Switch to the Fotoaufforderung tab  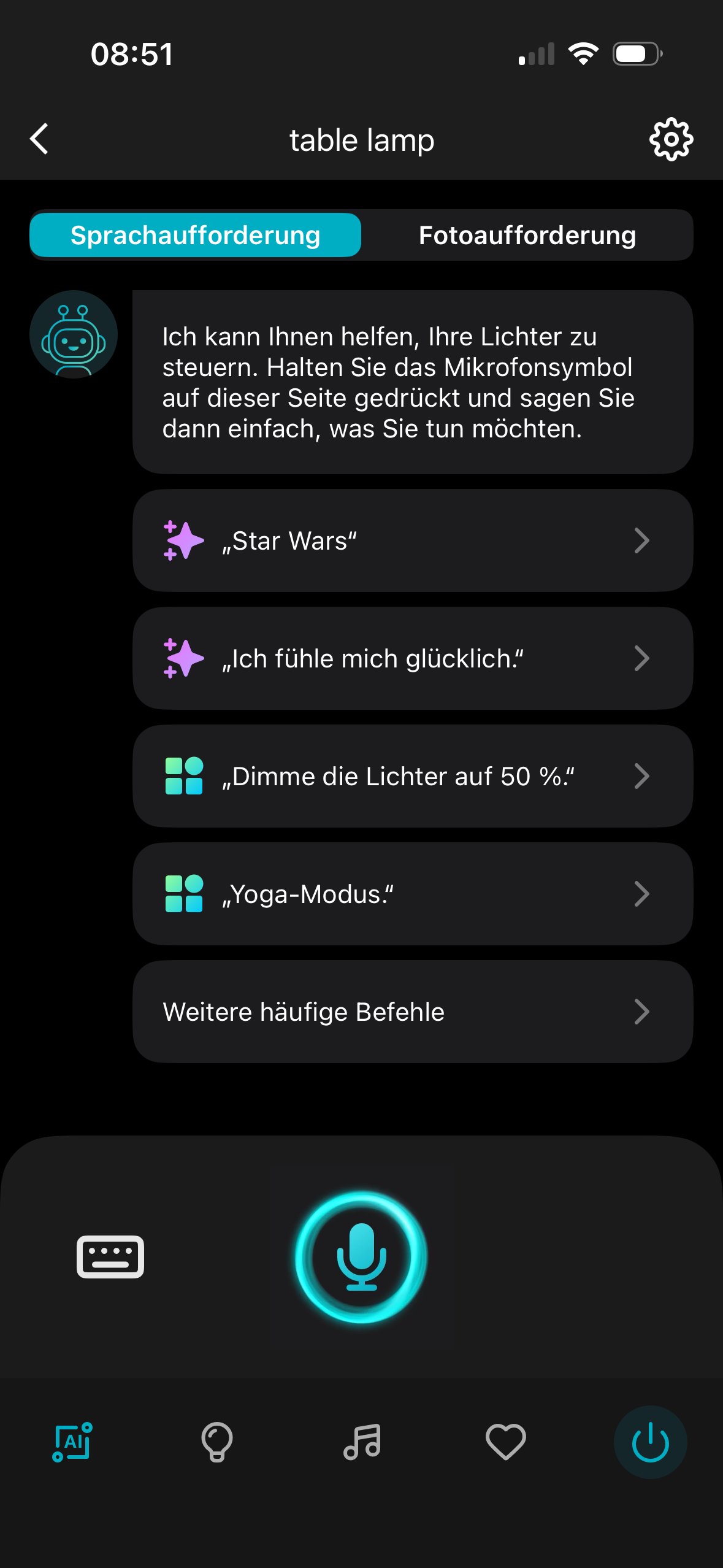point(527,236)
